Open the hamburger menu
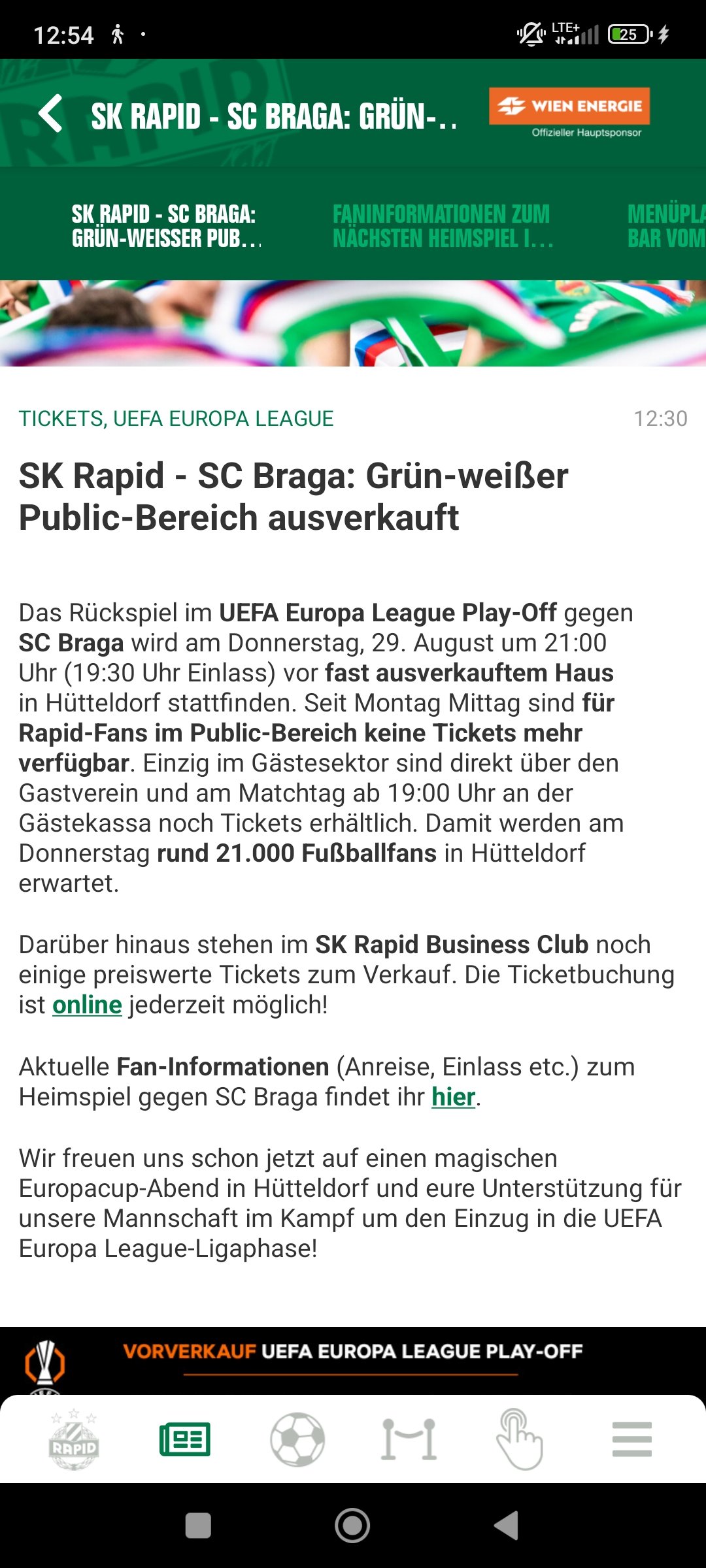The width and height of the screenshot is (706, 1568). click(x=632, y=1439)
